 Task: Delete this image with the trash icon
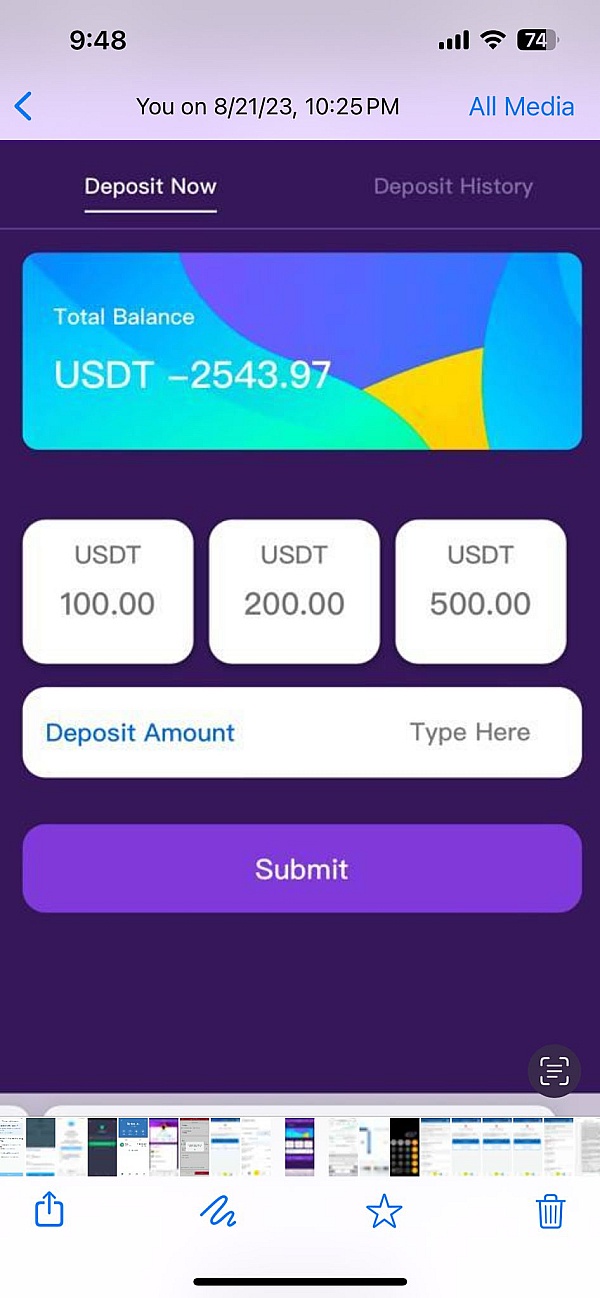tap(550, 1212)
